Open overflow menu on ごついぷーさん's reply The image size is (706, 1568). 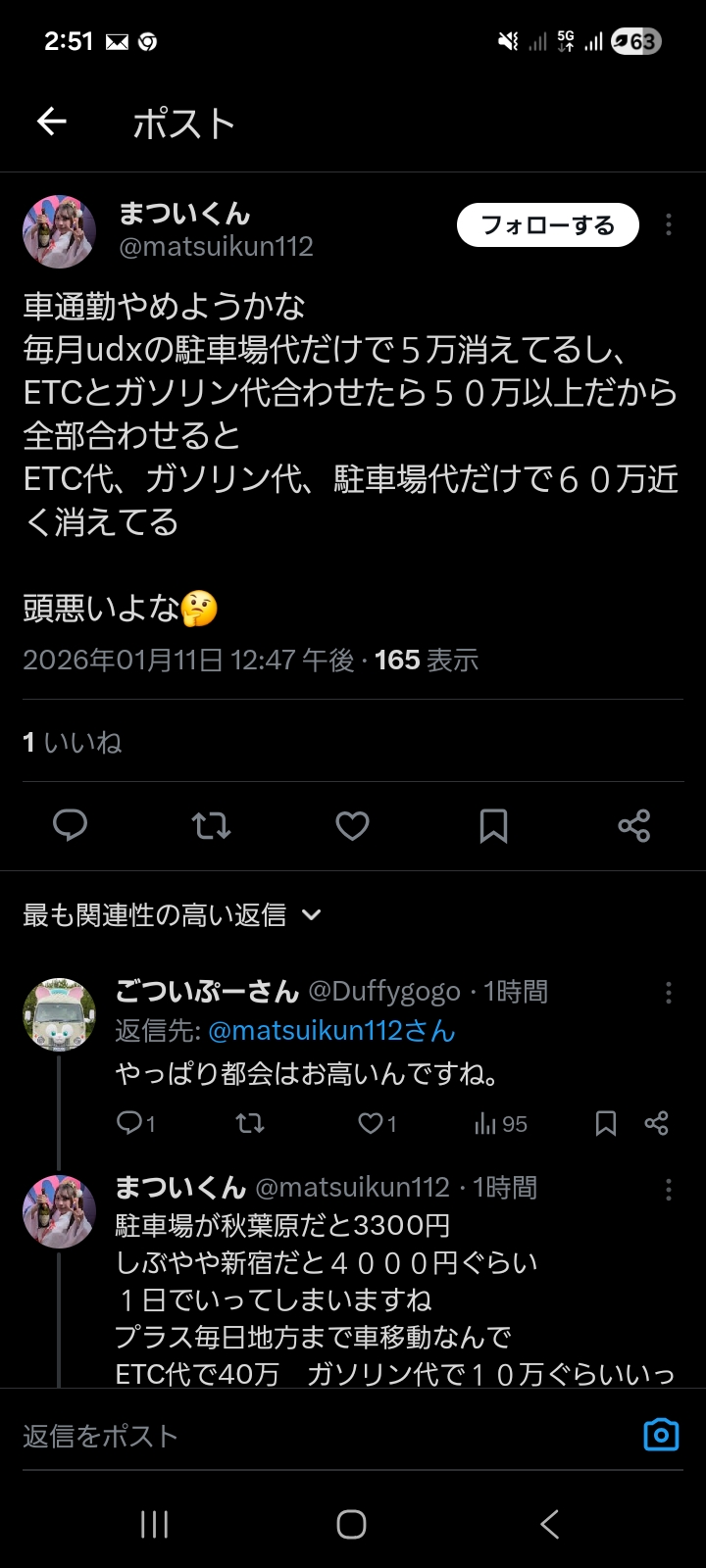click(669, 993)
